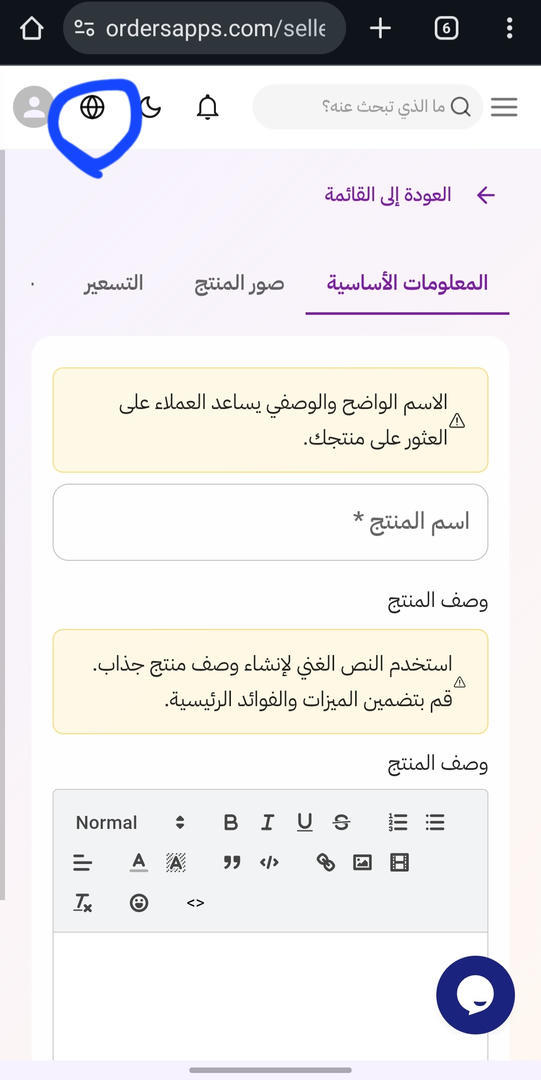Open the notifications bell
Image resolution: width=541 pixels, height=1080 pixels.
(207, 107)
